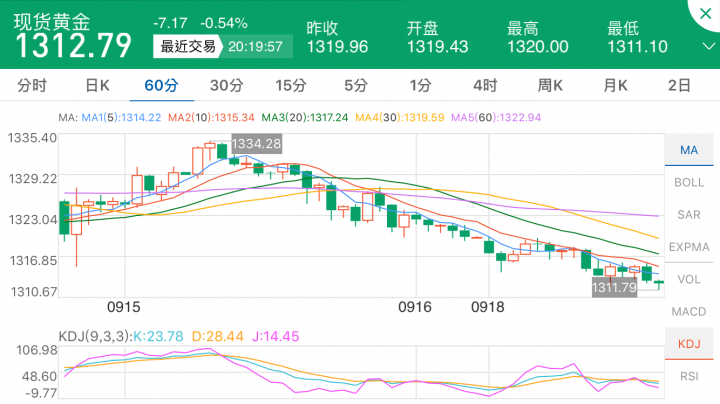The image size is (720, 404).
Task: Display the RSI indicator
Action: pyautogui.click(x=689, y=376)
